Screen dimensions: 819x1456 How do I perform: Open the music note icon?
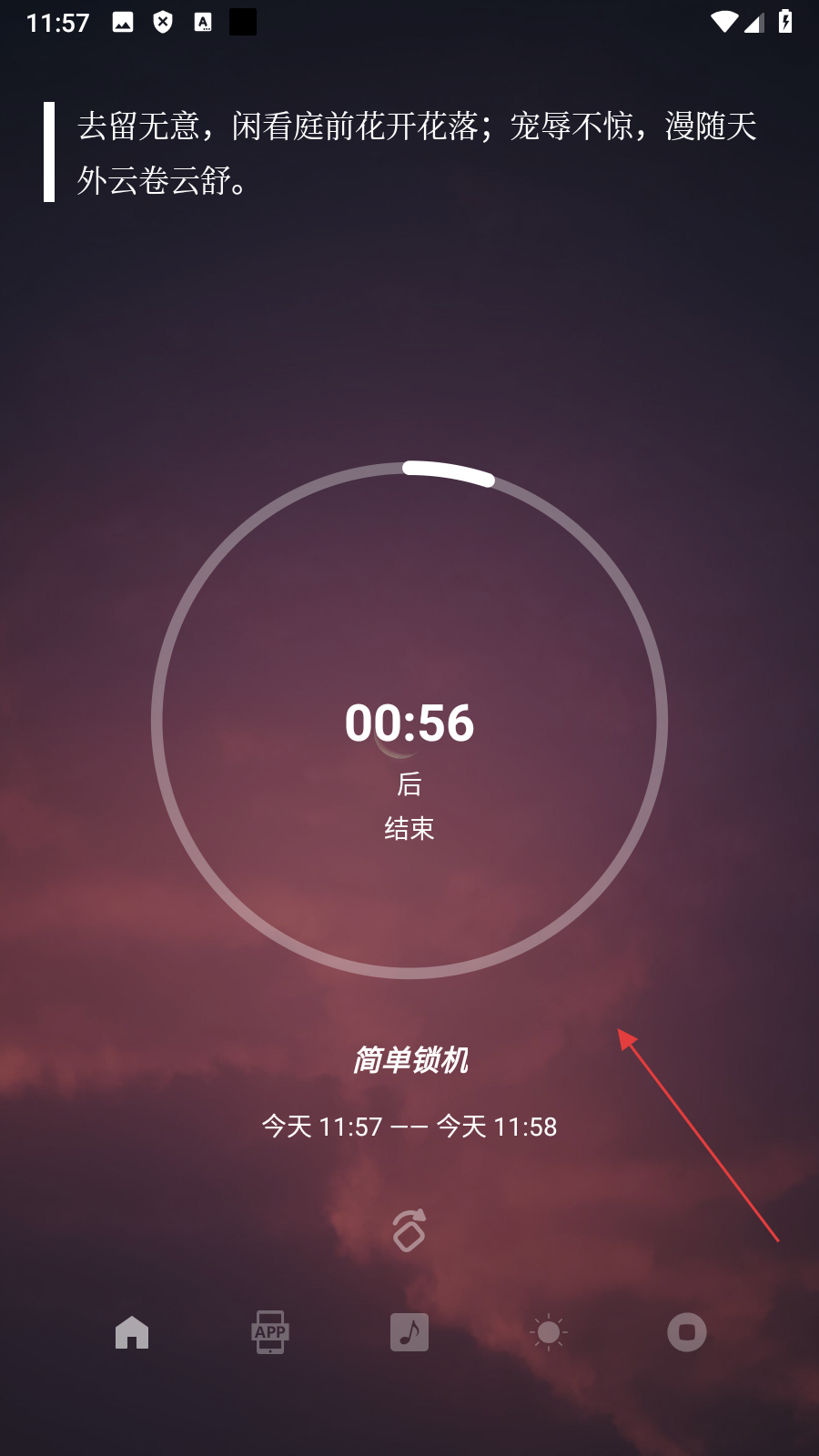[x=409, y=1332]
